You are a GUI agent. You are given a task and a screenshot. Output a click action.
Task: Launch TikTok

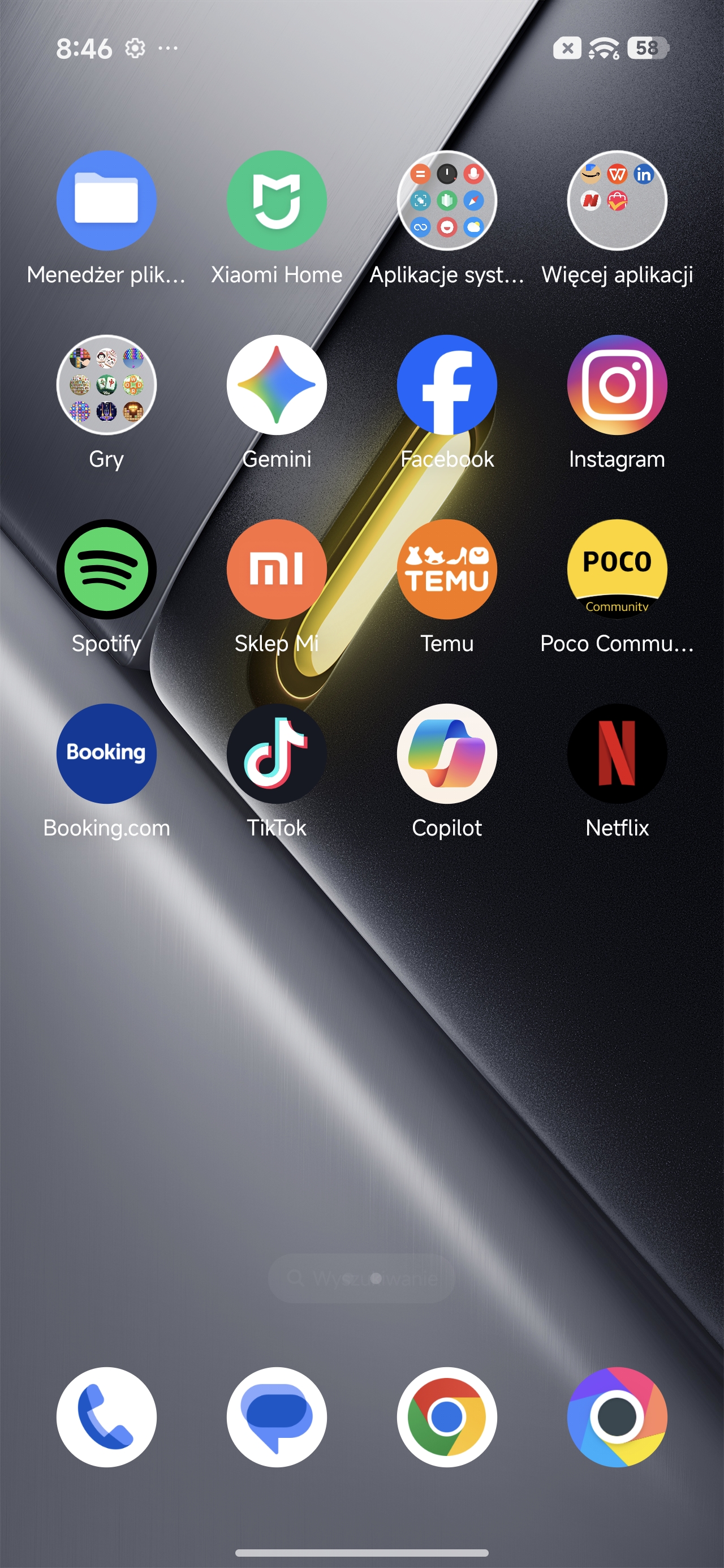point(277,753)
